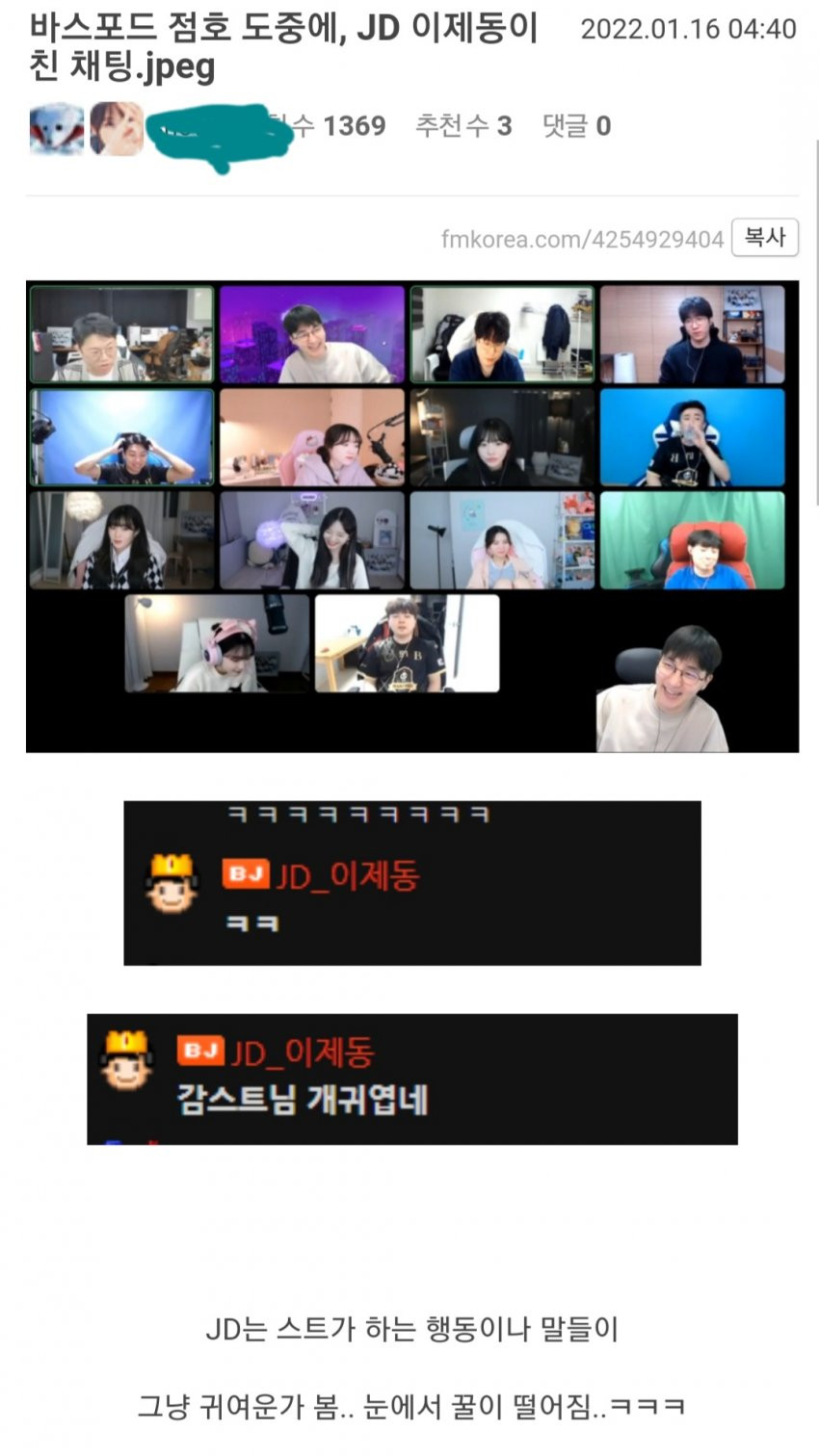Tap the 복사 button to copy link
The image size is (819, 1456).
(x=765, y=237)
